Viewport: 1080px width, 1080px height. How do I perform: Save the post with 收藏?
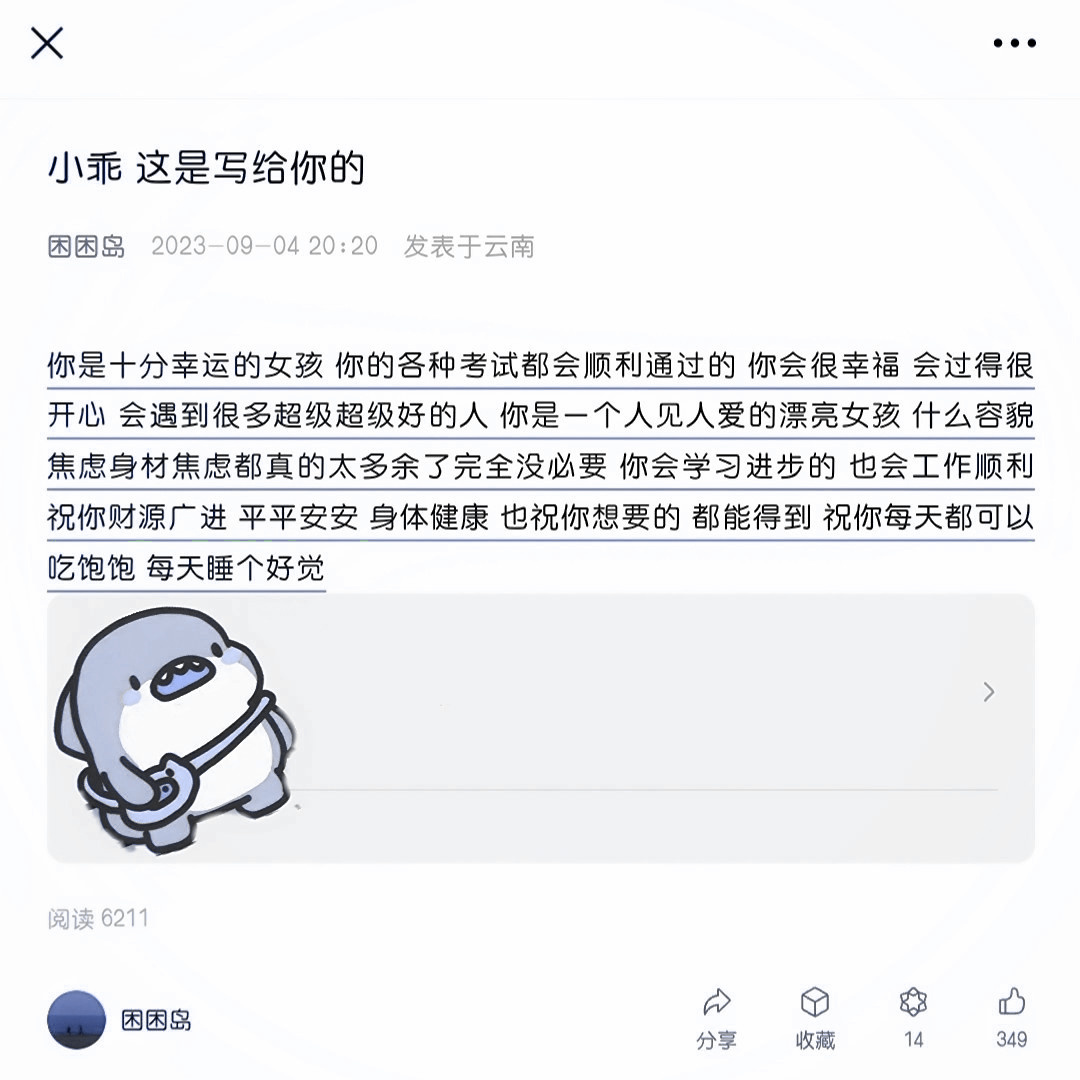(x=815, y=1017)
